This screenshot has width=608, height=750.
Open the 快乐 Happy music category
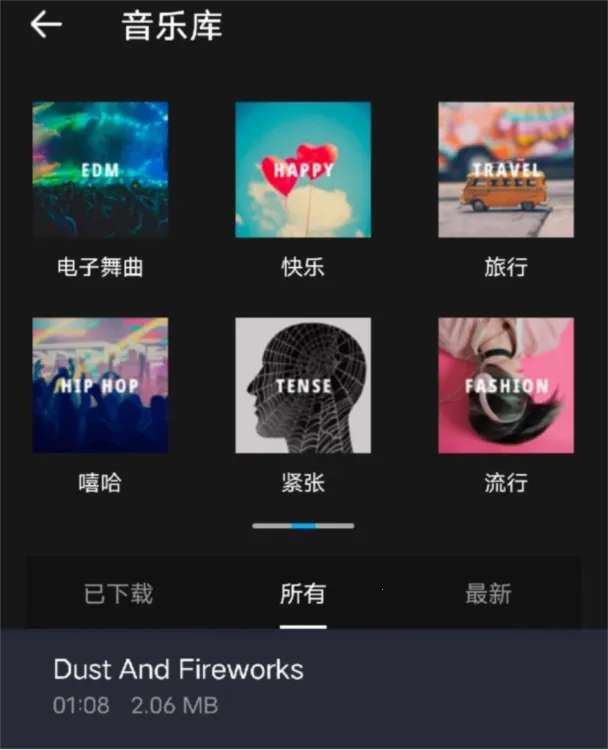[303, 170]
